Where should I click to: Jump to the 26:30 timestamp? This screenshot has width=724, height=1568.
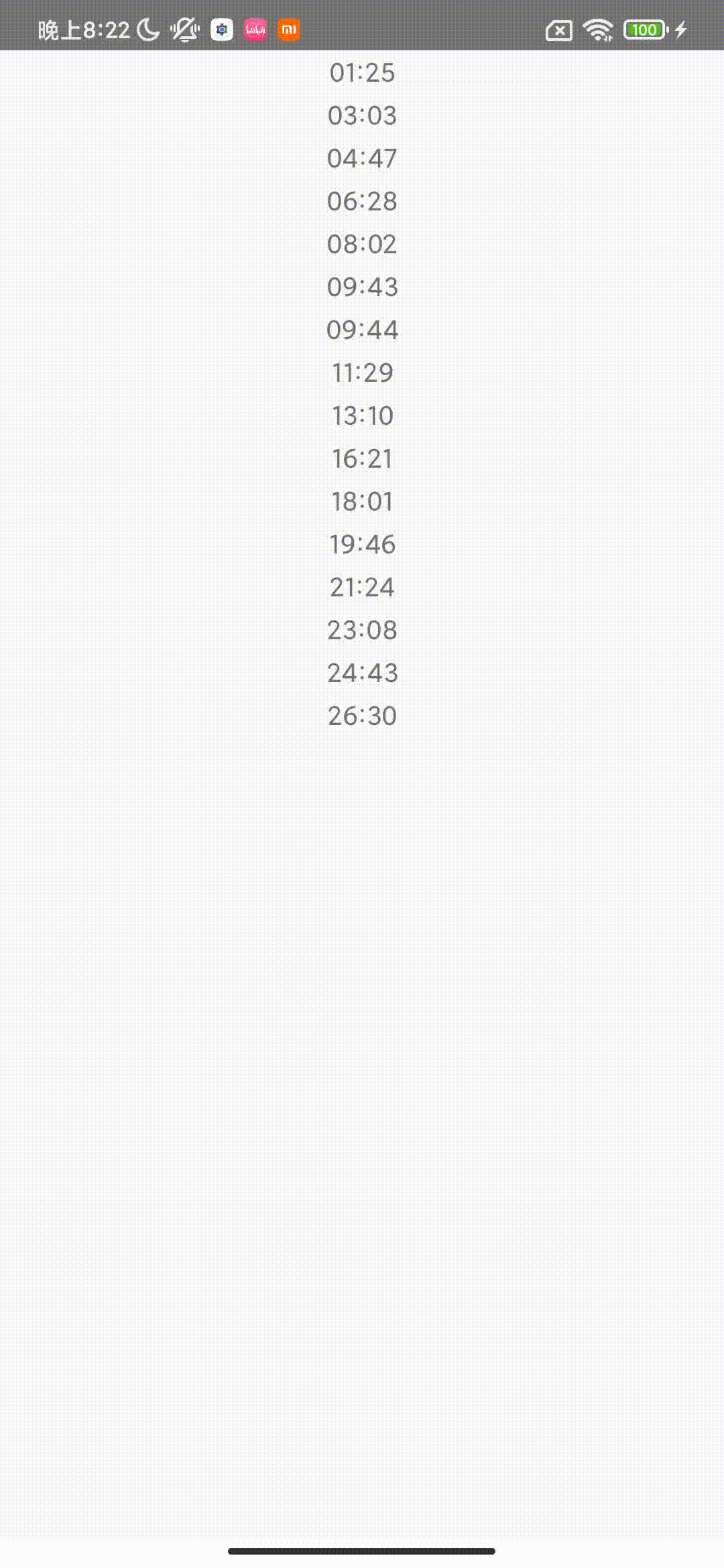point(362,716)
